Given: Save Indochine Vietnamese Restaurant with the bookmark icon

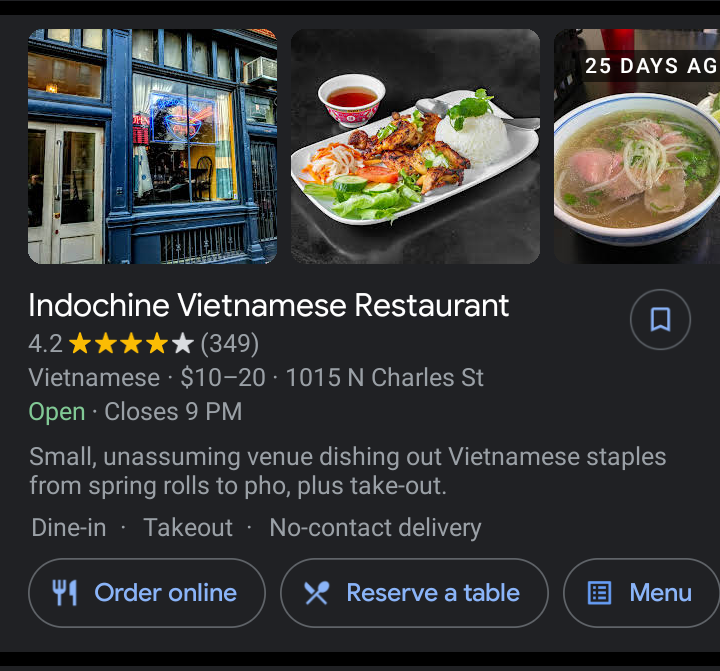Looking at the screenshot, I should click(660, 320).
